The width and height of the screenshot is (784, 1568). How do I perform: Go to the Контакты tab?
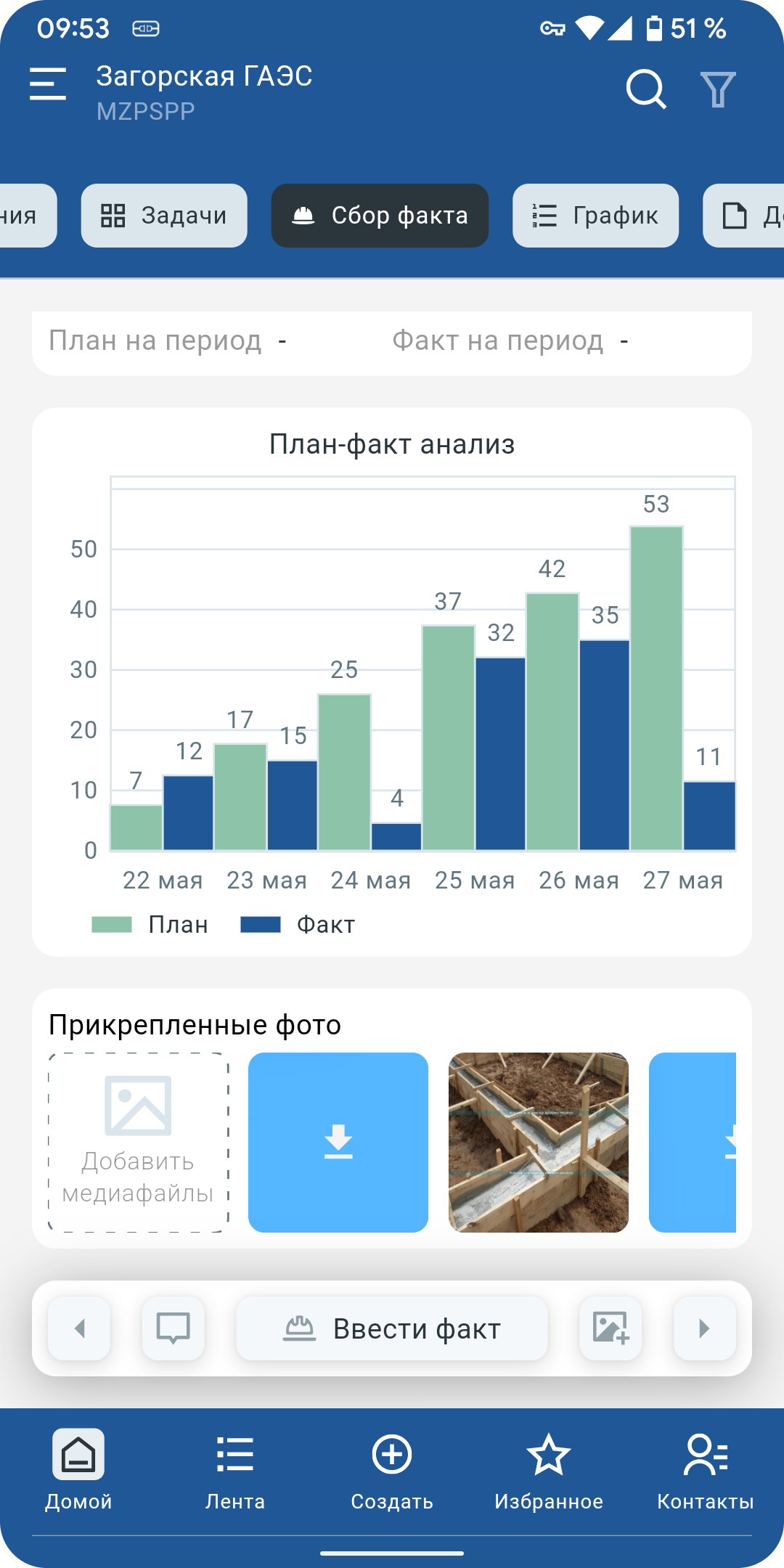coord(706,1471)
